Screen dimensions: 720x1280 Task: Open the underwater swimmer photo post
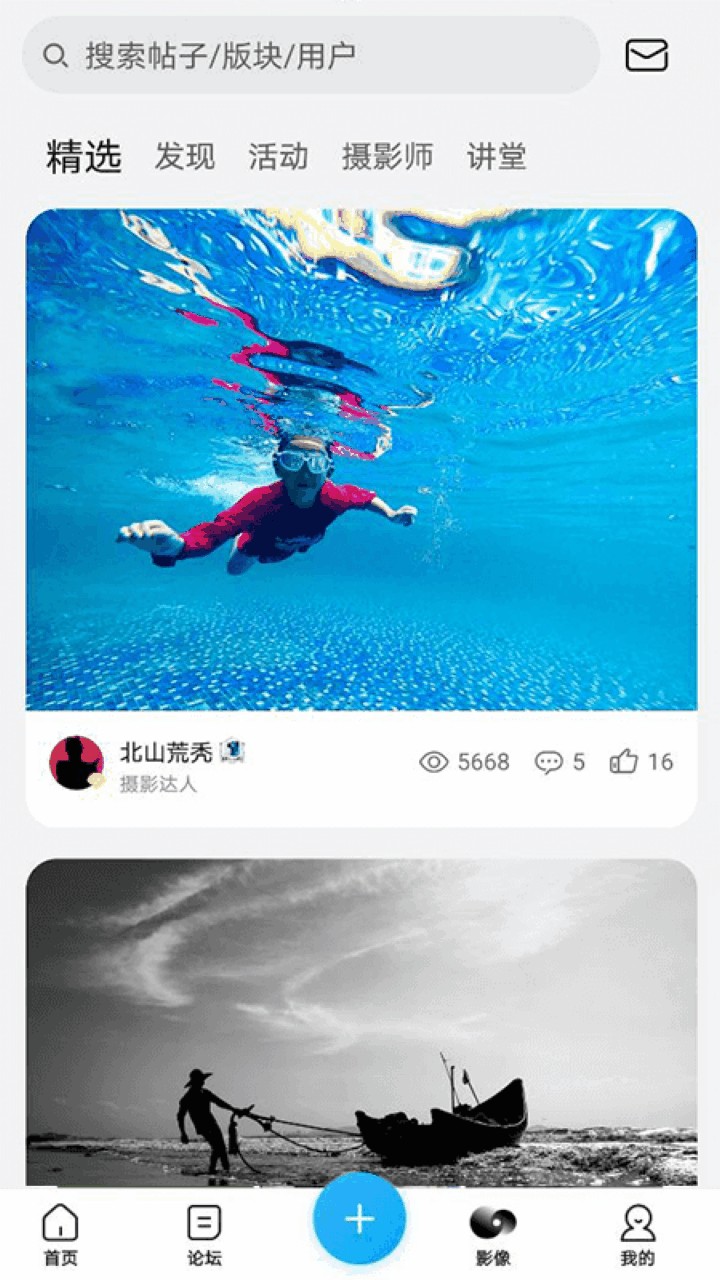pos(360,460)
